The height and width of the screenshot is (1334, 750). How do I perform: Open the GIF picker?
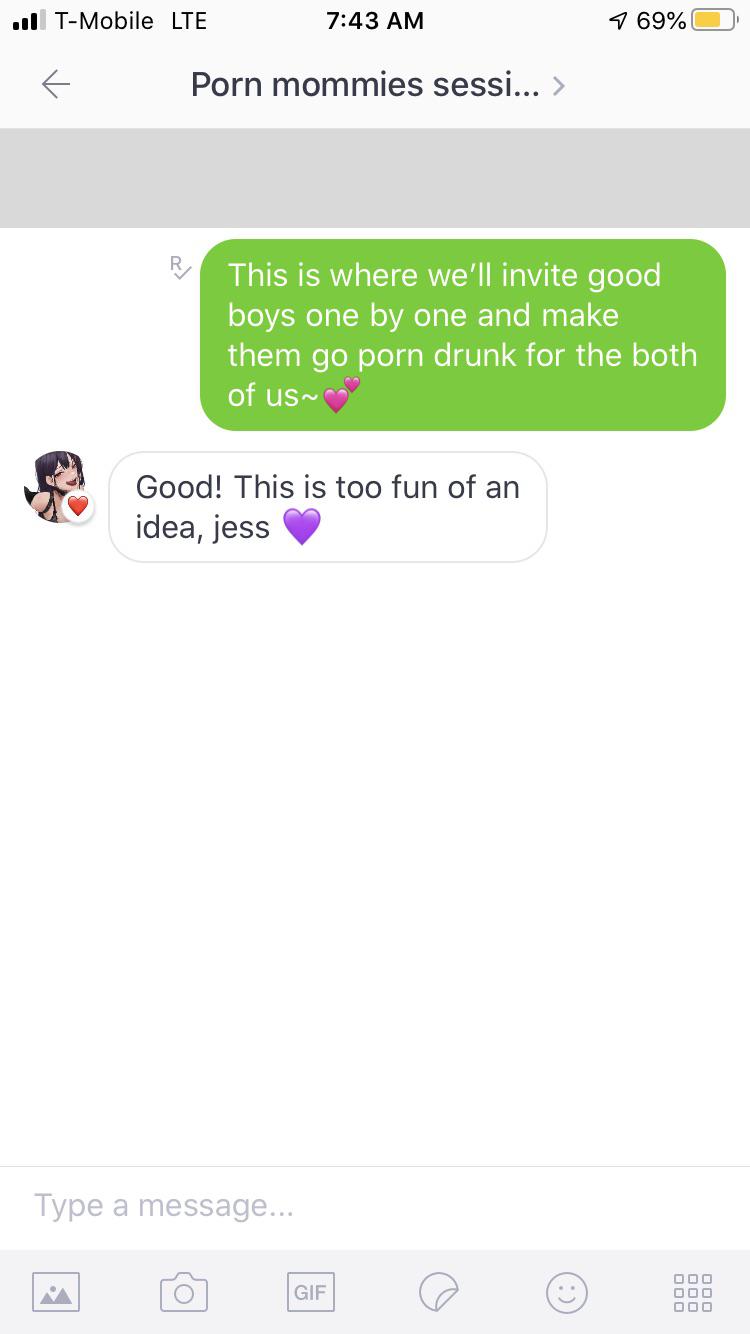[310, 1292]
